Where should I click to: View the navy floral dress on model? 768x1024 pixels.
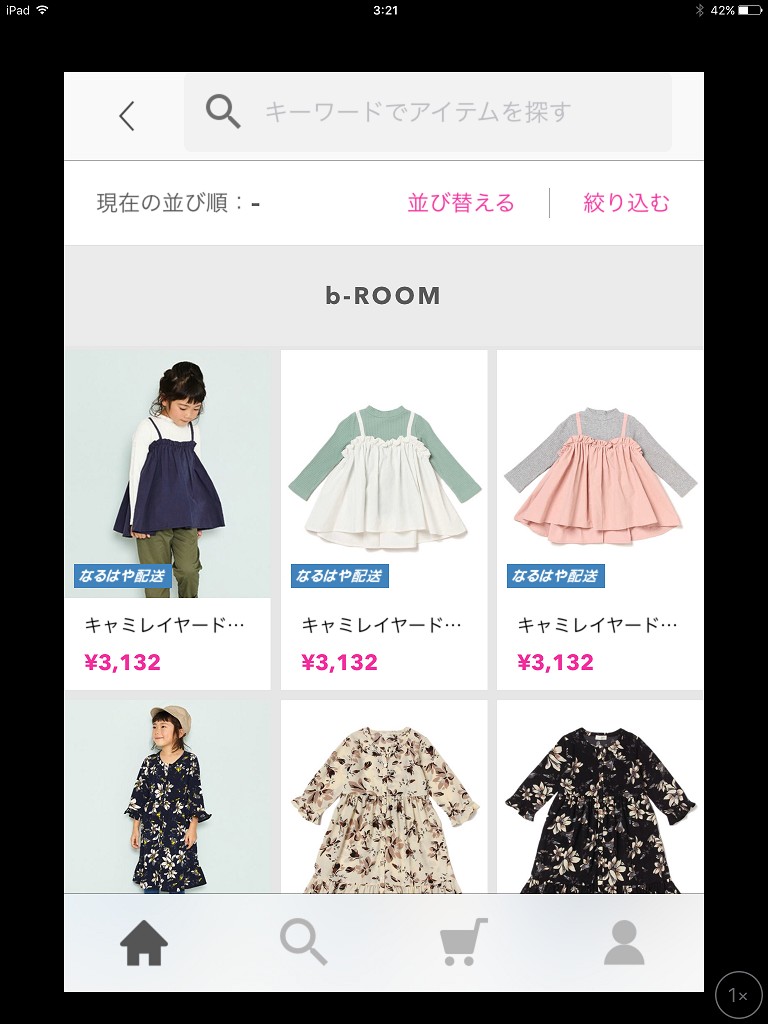(x=168, y=796)
